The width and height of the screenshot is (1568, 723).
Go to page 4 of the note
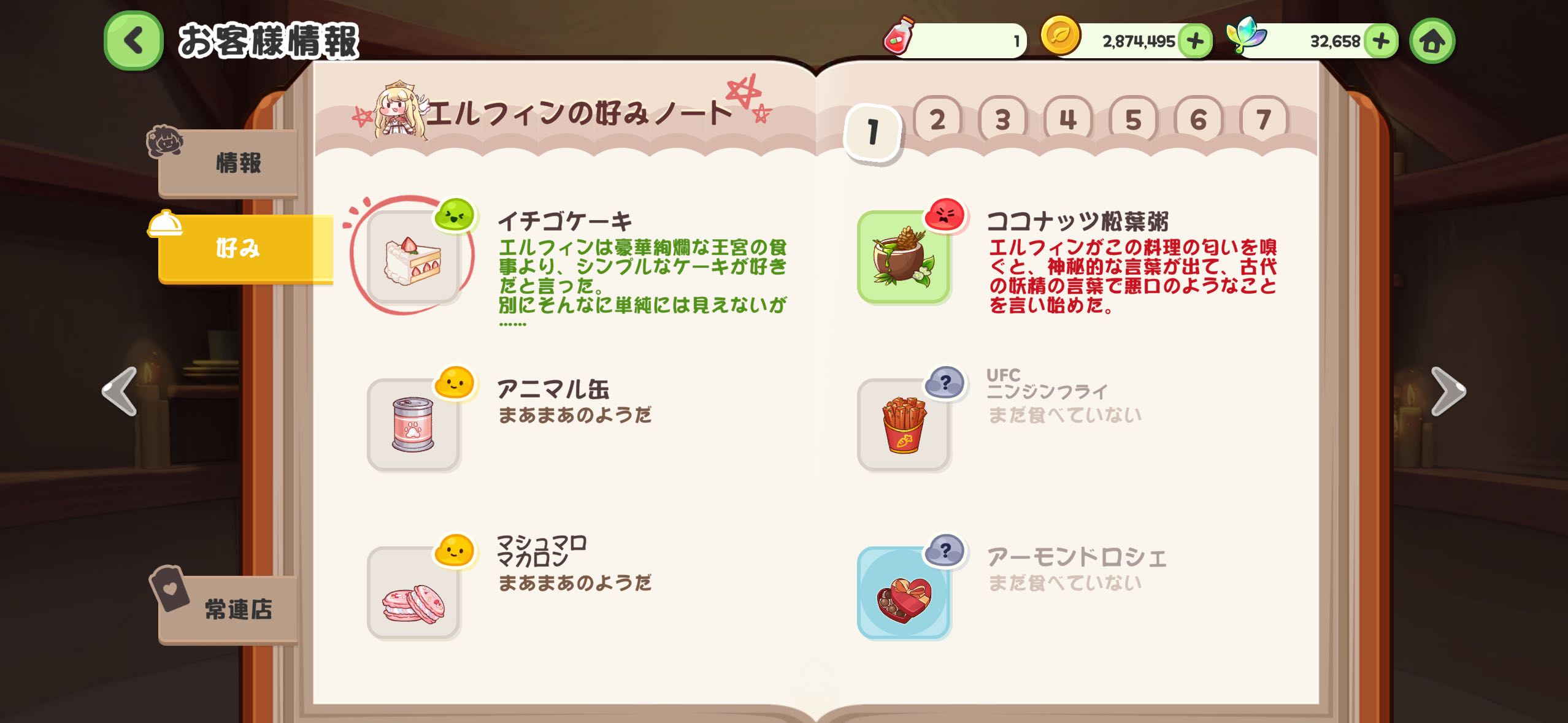[1068, 120]
